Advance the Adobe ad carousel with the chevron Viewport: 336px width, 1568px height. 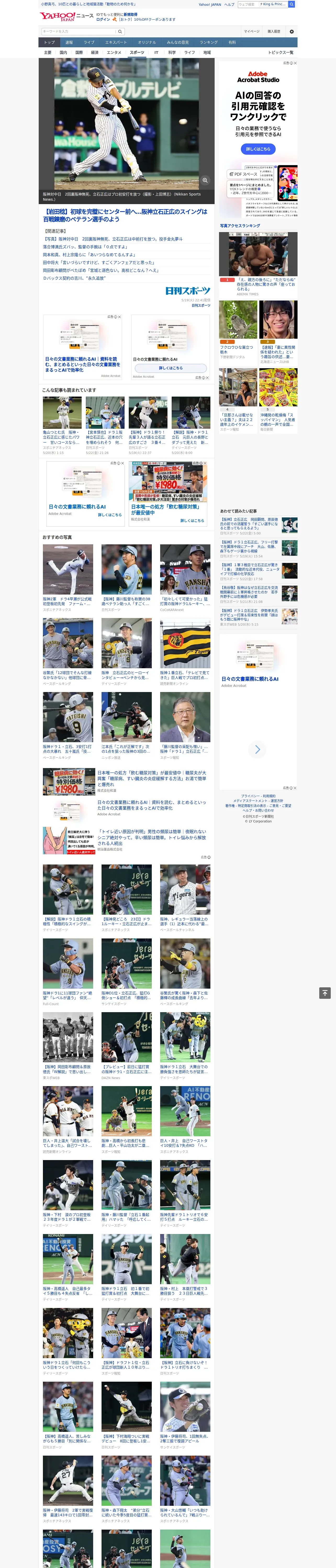pyautogui.click(x=257, y=749)
